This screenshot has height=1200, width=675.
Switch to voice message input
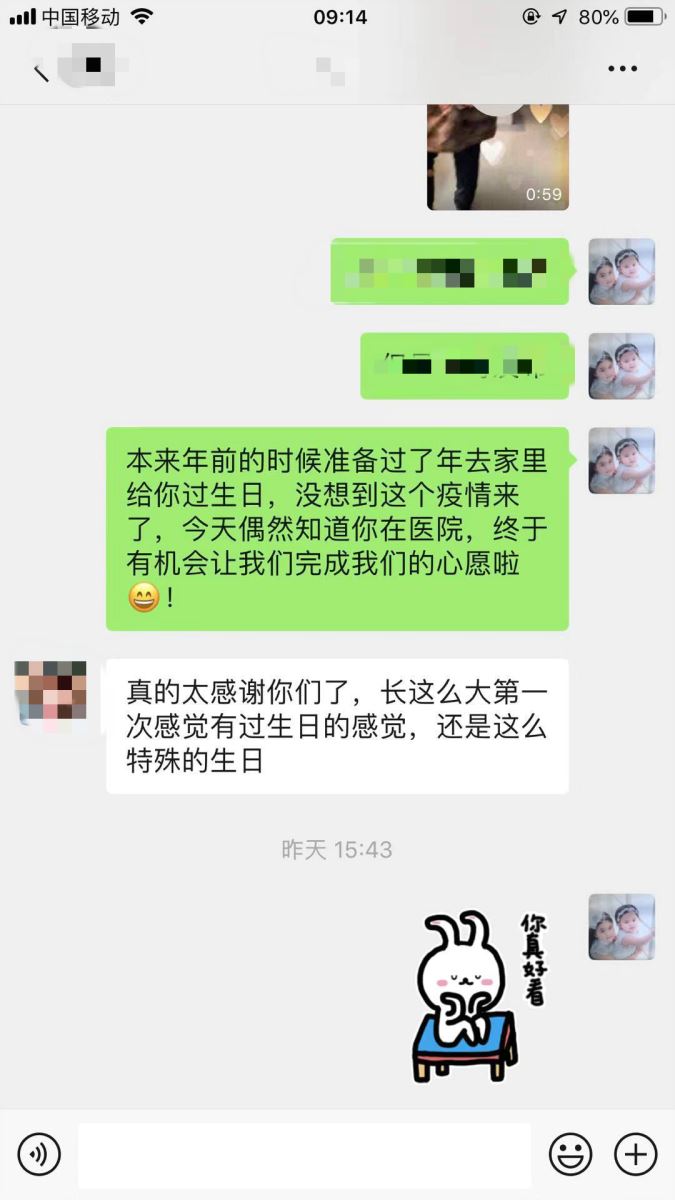coord(39,1155)
